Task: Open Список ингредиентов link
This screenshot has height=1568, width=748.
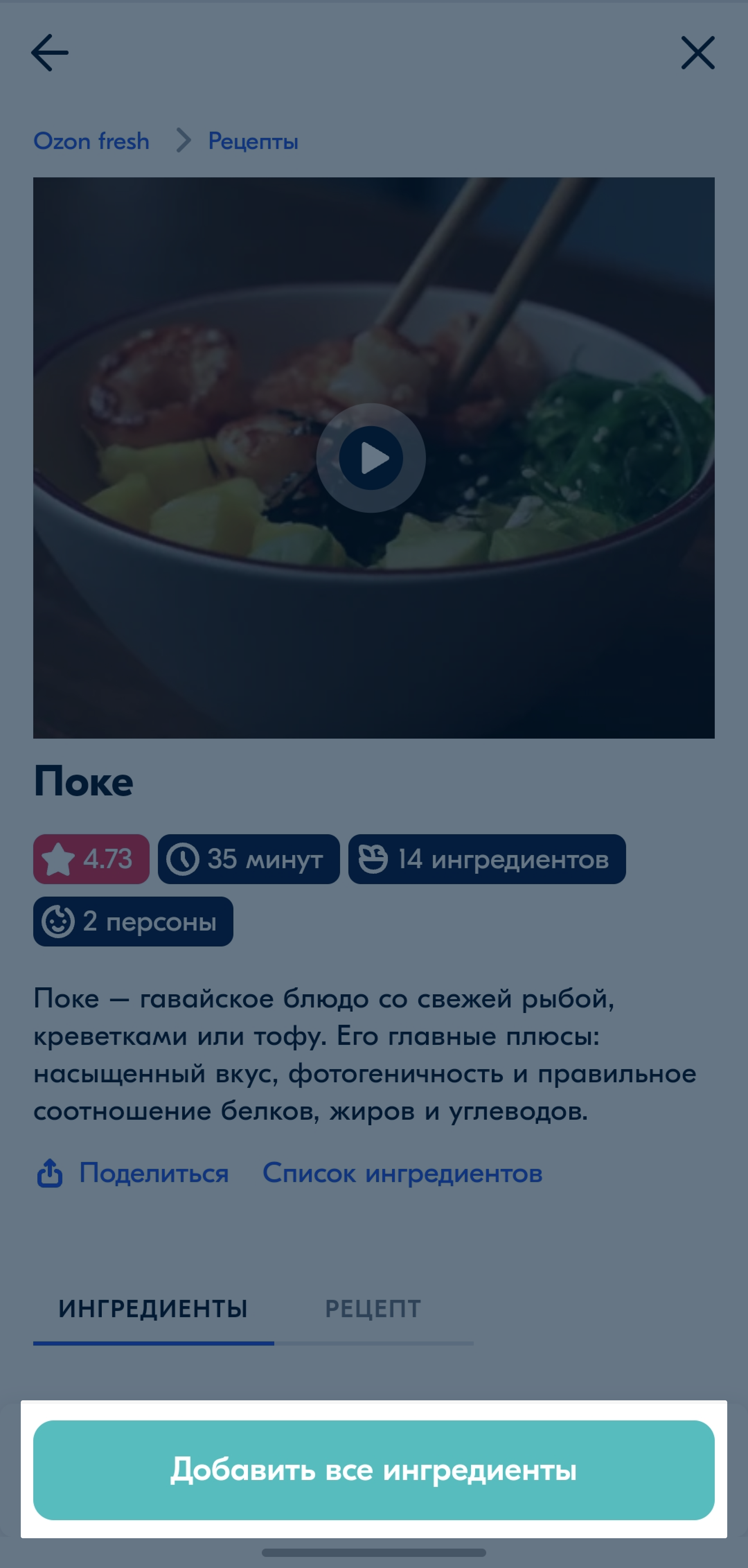Action: tap(402, 1172)
